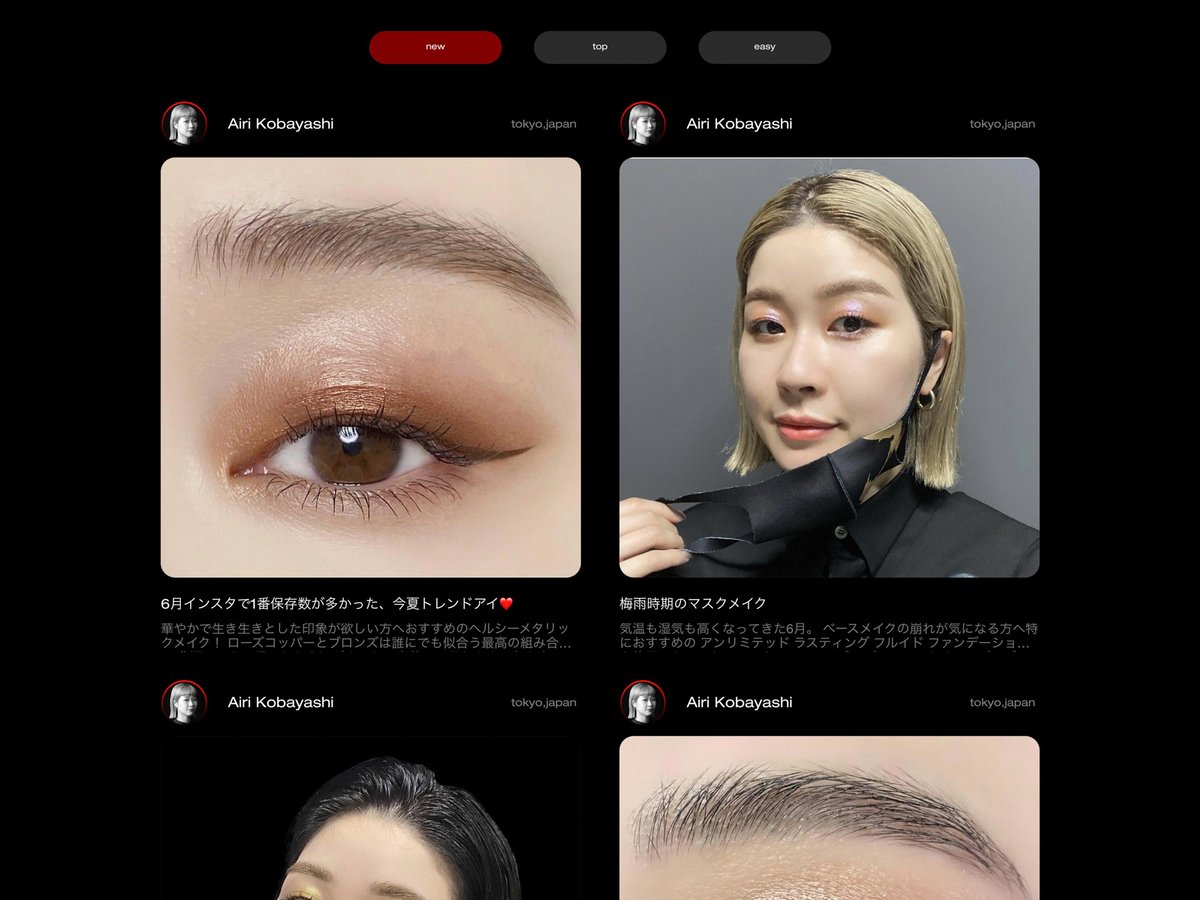The width and height of the screenshot is (1200, 900).
Task: Open the mask makeup portrait post
Action: click(x=829, y=367)
